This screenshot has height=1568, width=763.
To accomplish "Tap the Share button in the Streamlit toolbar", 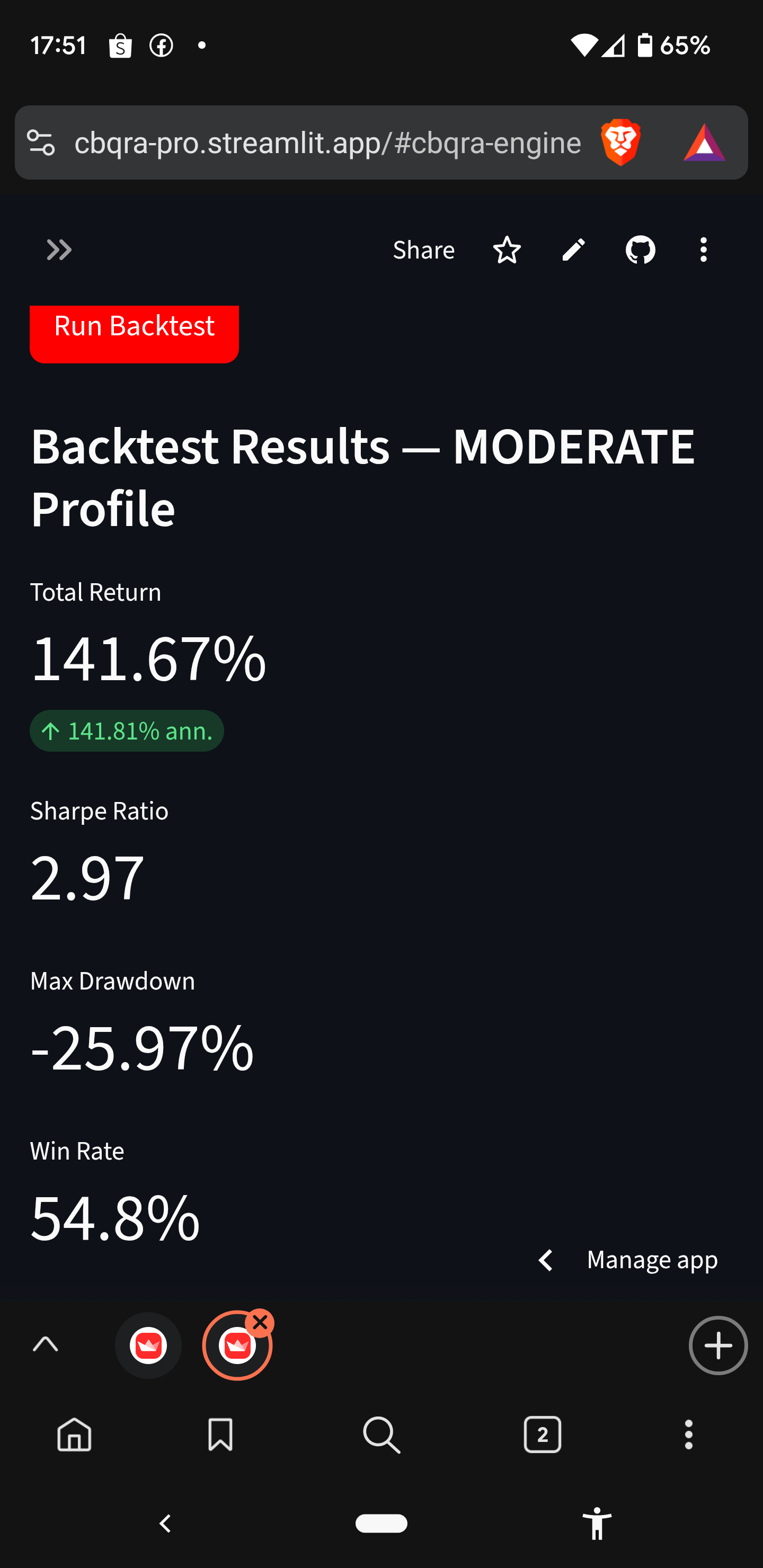I will coord(423,250).
